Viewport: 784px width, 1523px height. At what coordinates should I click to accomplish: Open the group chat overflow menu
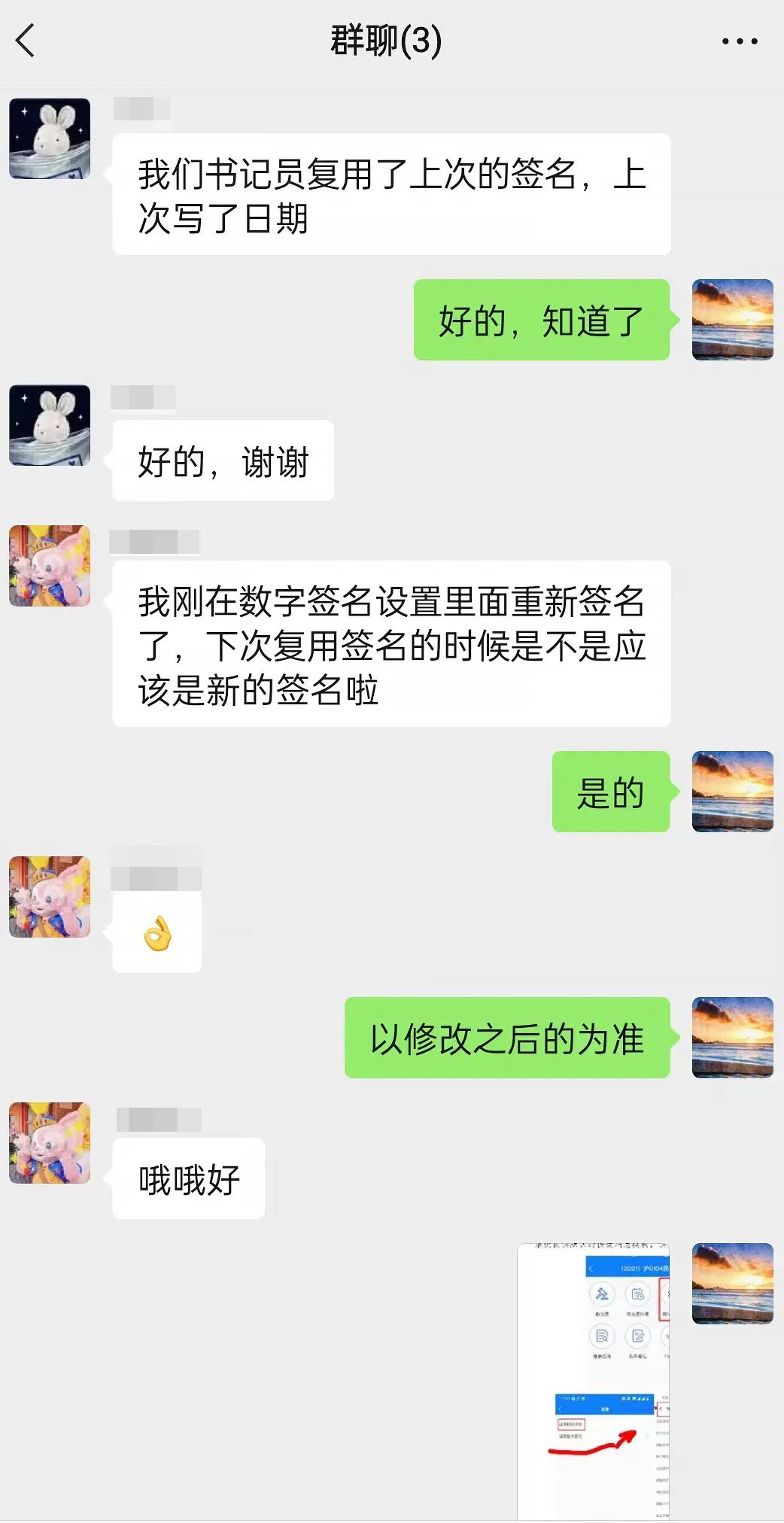[739, 41]
